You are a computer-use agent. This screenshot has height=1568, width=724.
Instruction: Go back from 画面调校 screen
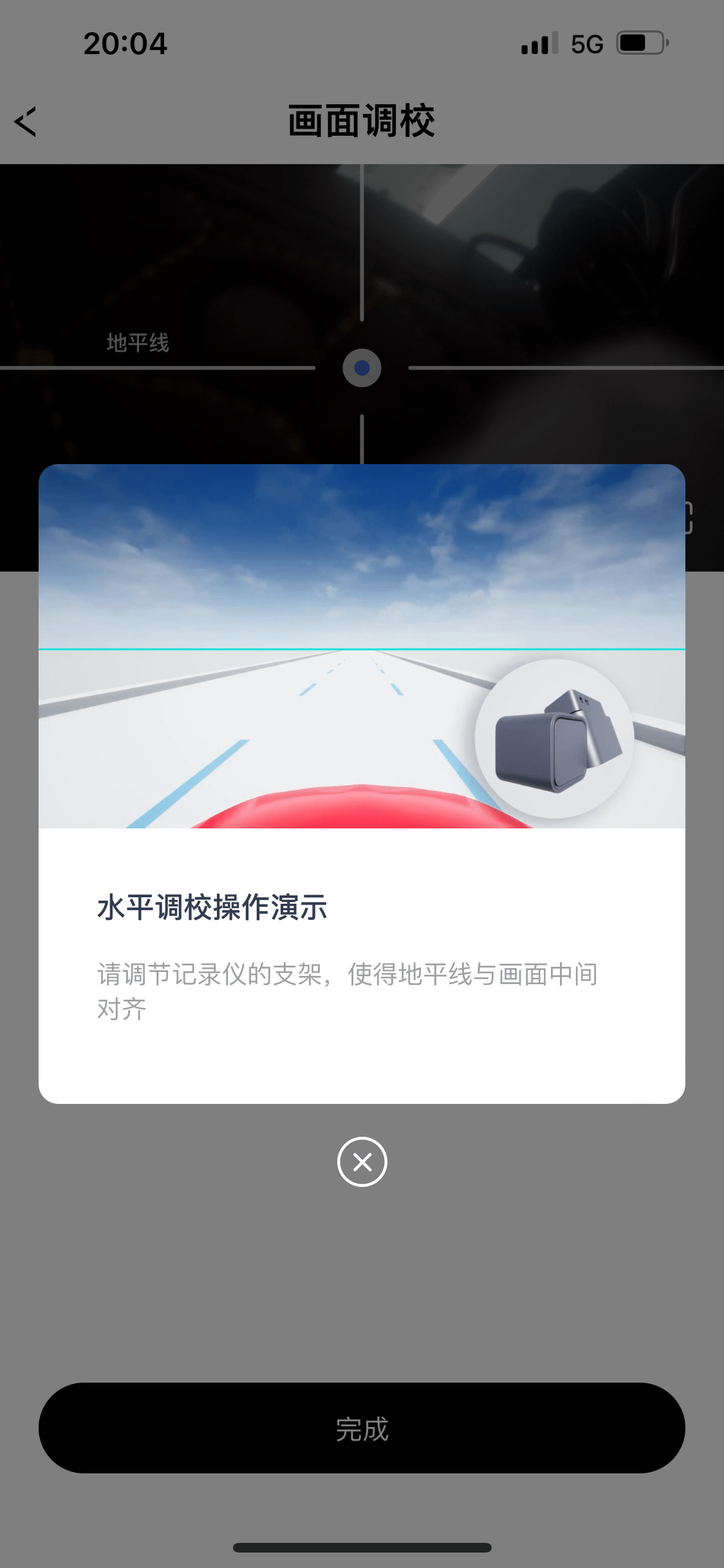(x=26, y=122)
